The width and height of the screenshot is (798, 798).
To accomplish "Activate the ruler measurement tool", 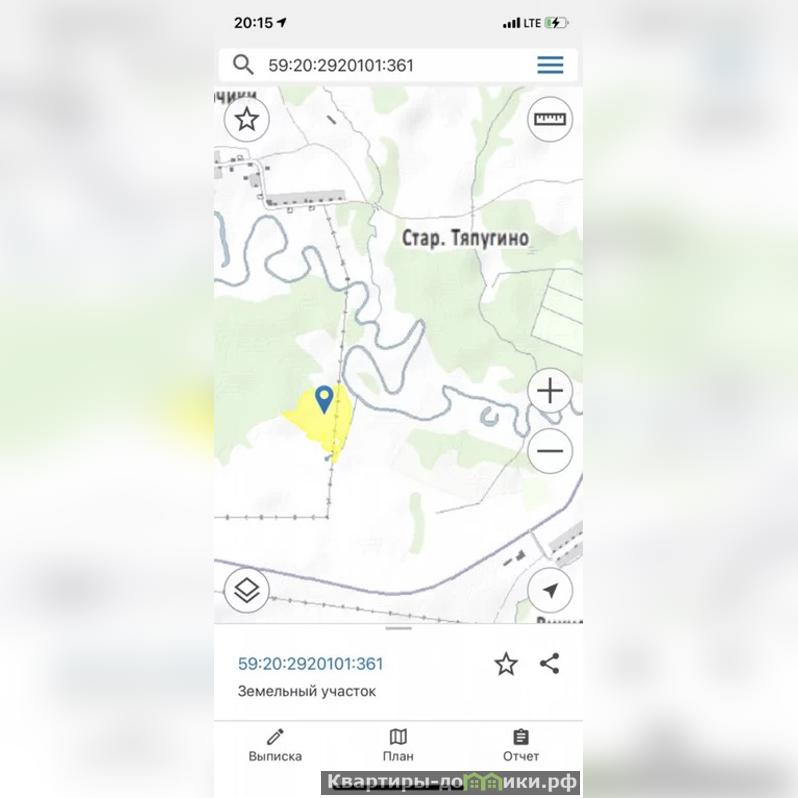I will coord(549,120).
